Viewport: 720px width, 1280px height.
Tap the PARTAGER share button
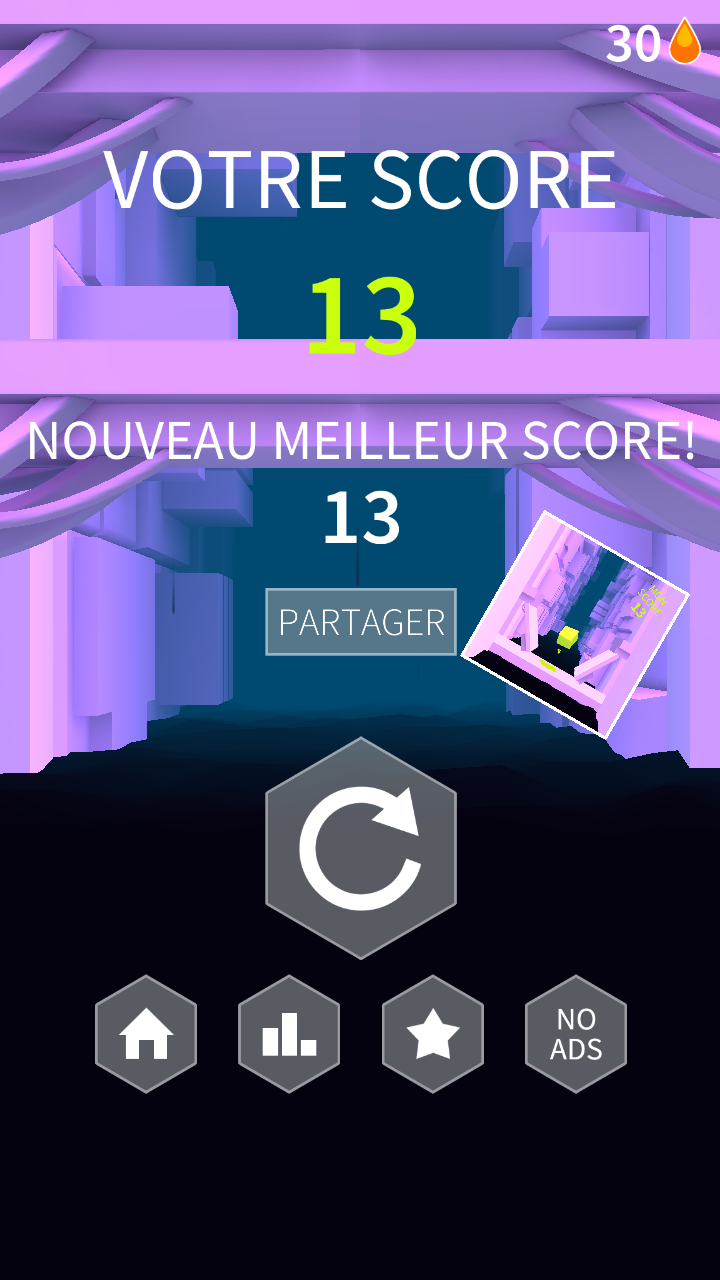pos(361,622)
